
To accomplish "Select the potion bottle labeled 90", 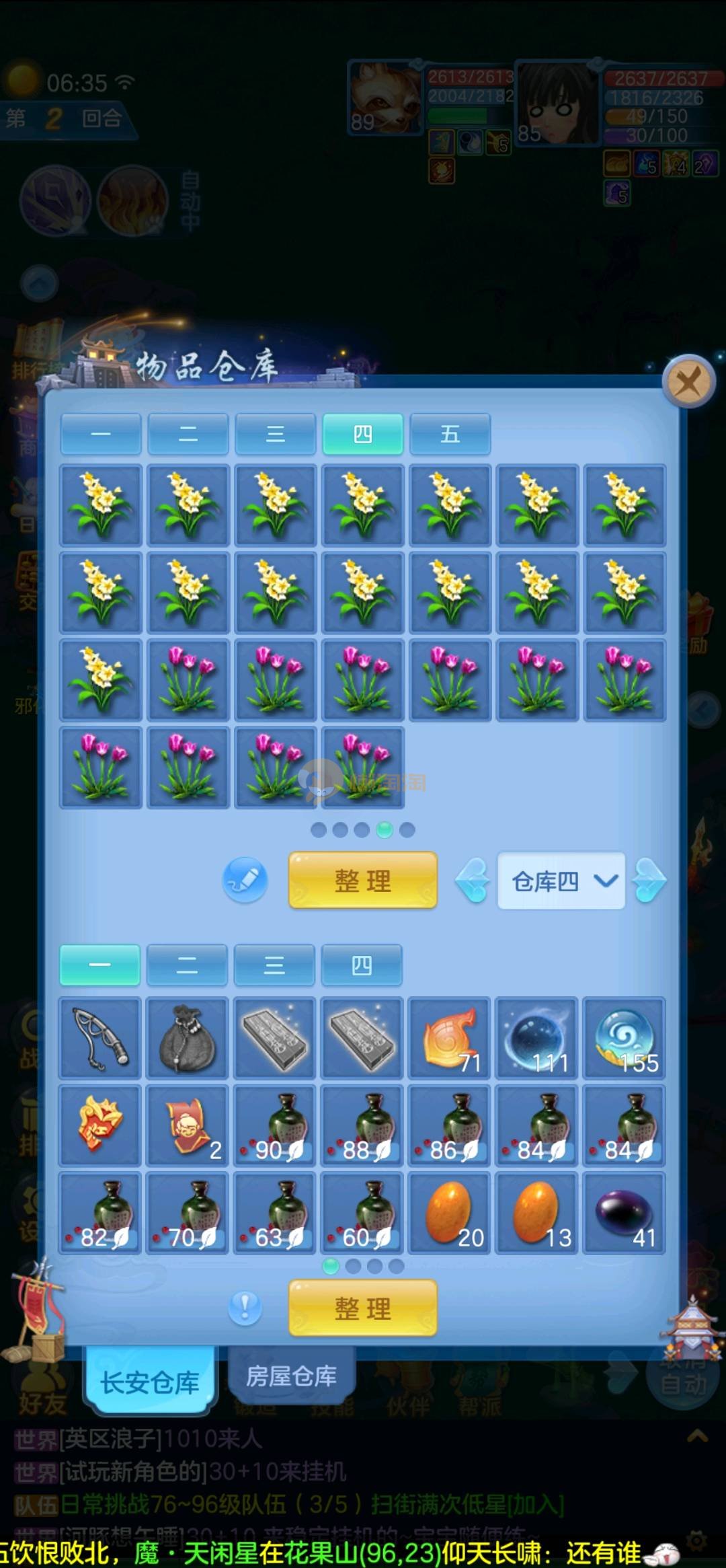I will pos(275,1125).
